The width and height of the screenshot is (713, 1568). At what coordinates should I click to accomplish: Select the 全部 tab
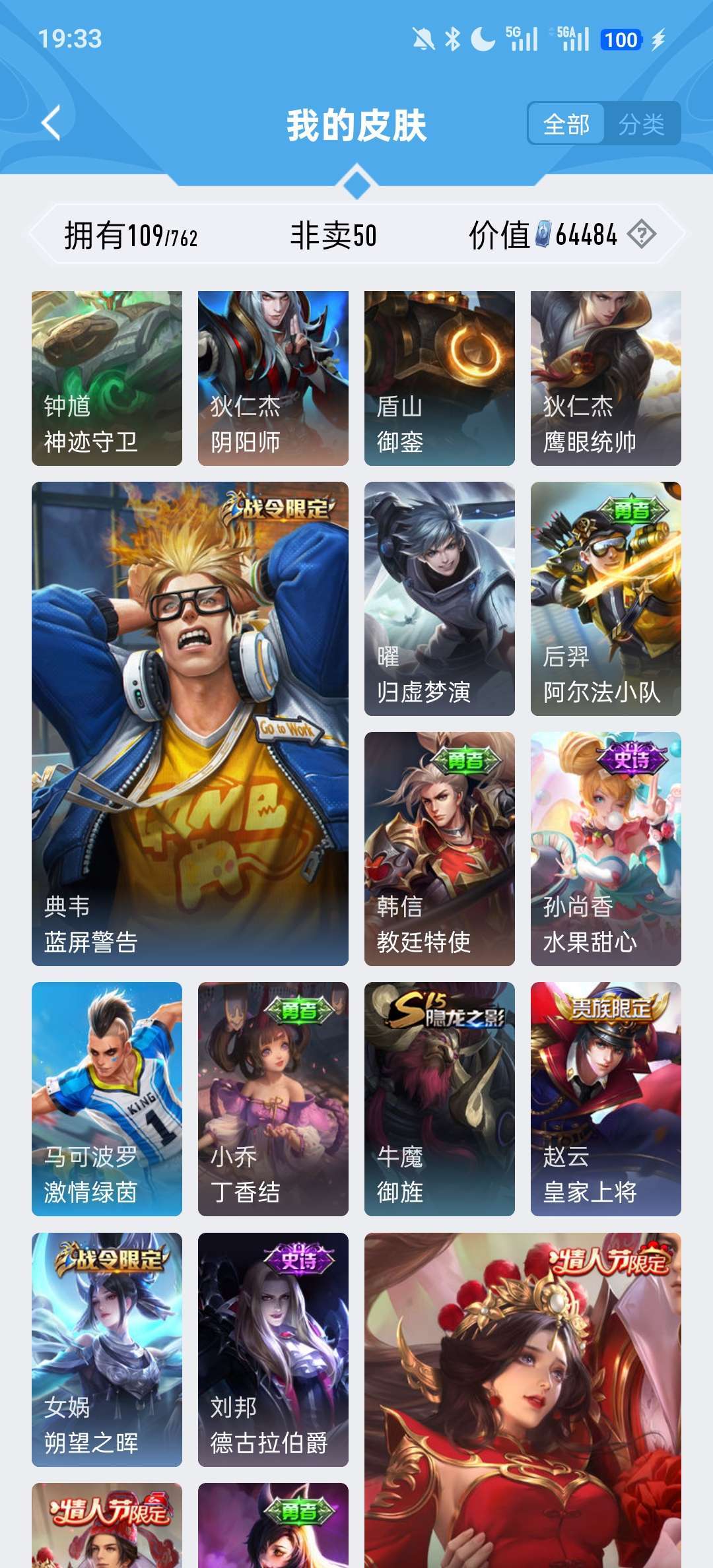(x=566, y=124)
